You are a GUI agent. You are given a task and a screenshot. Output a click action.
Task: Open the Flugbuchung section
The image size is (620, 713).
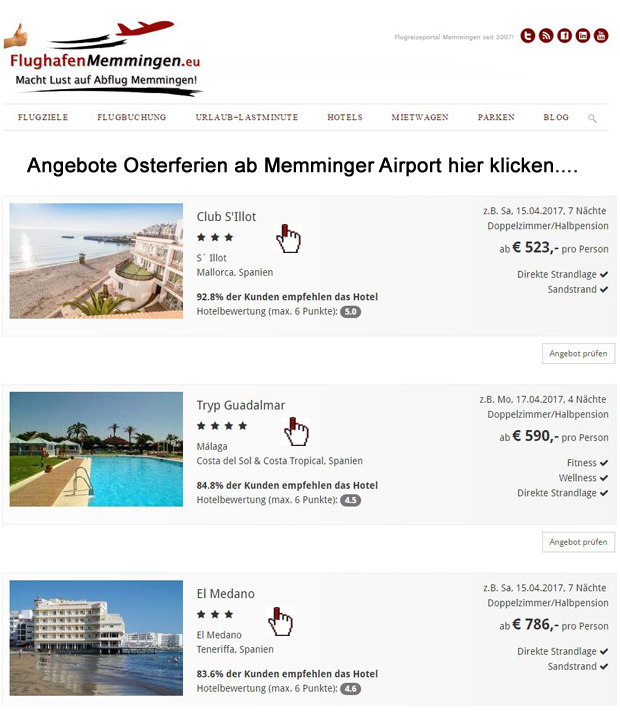point(125,118)
